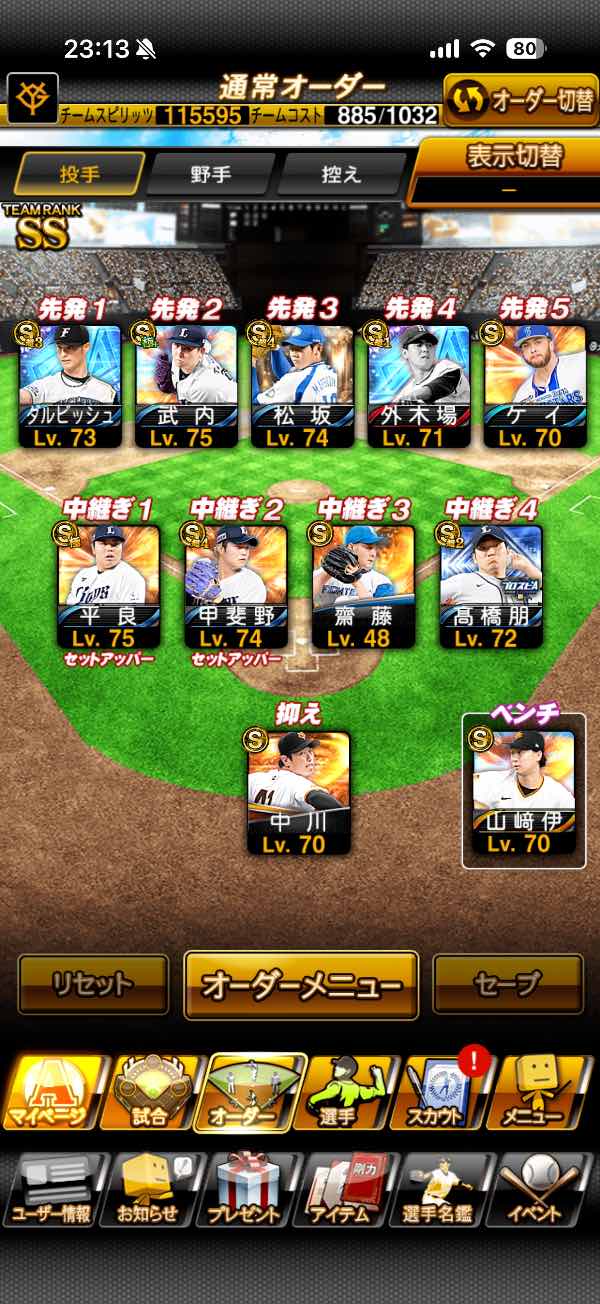The width and height of the screenshot is (600, 1304).
Task: Open the オーダーメニュー
Action: point(301,986)
